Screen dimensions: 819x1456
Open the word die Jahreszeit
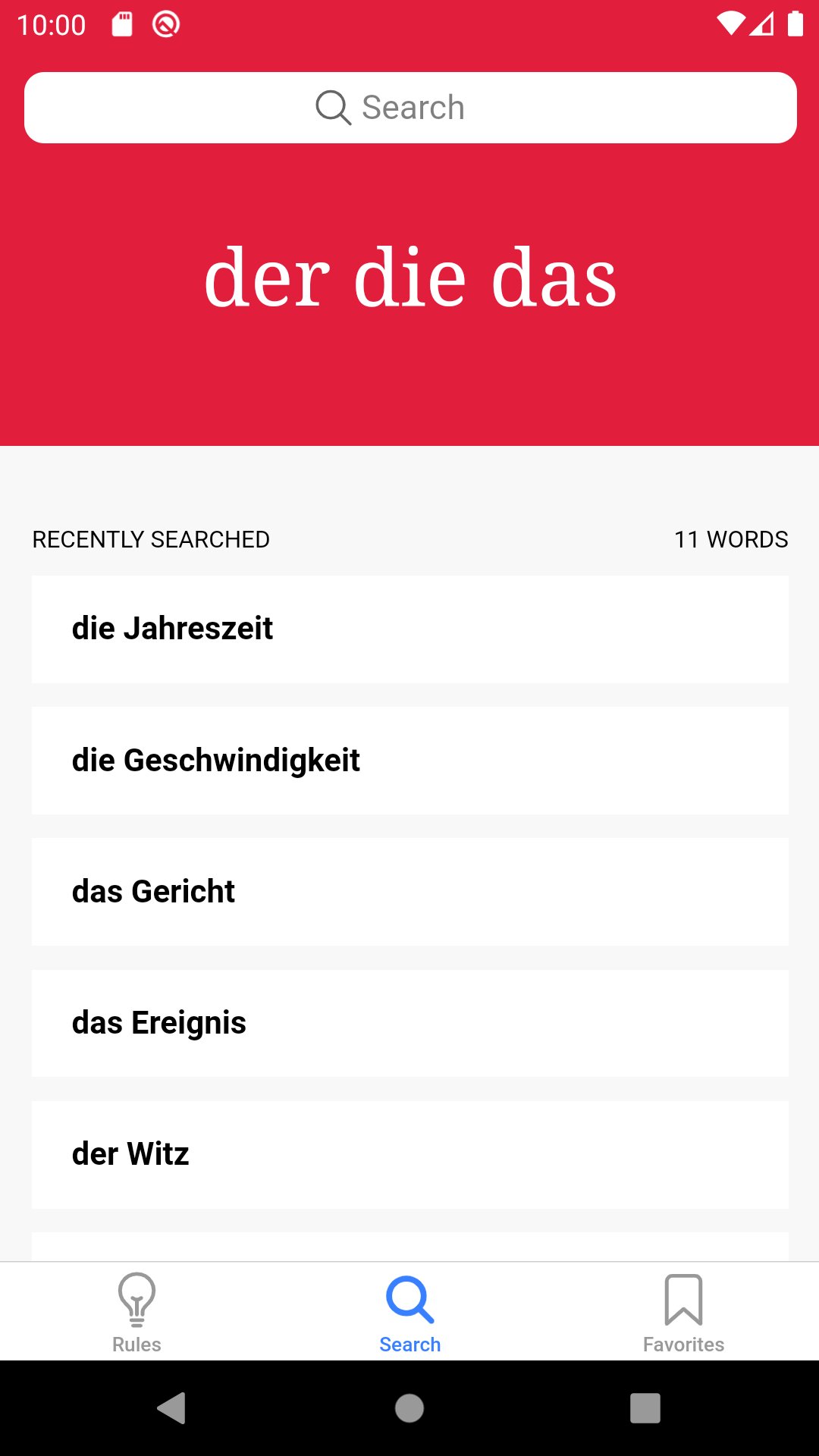click(x=410, y=629)
